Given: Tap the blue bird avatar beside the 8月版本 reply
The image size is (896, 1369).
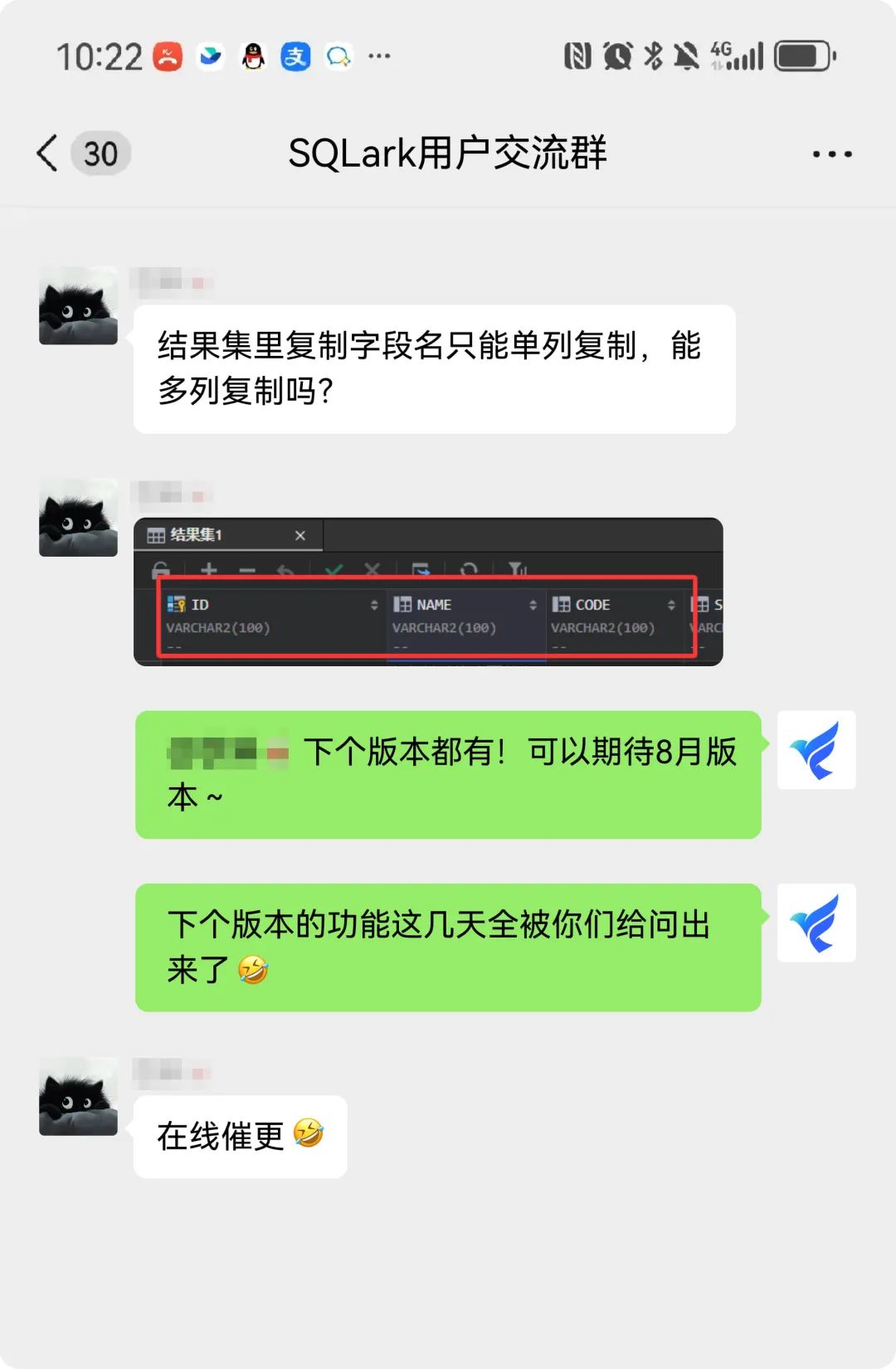Looking at the screenshot, I should coord(816,750).
